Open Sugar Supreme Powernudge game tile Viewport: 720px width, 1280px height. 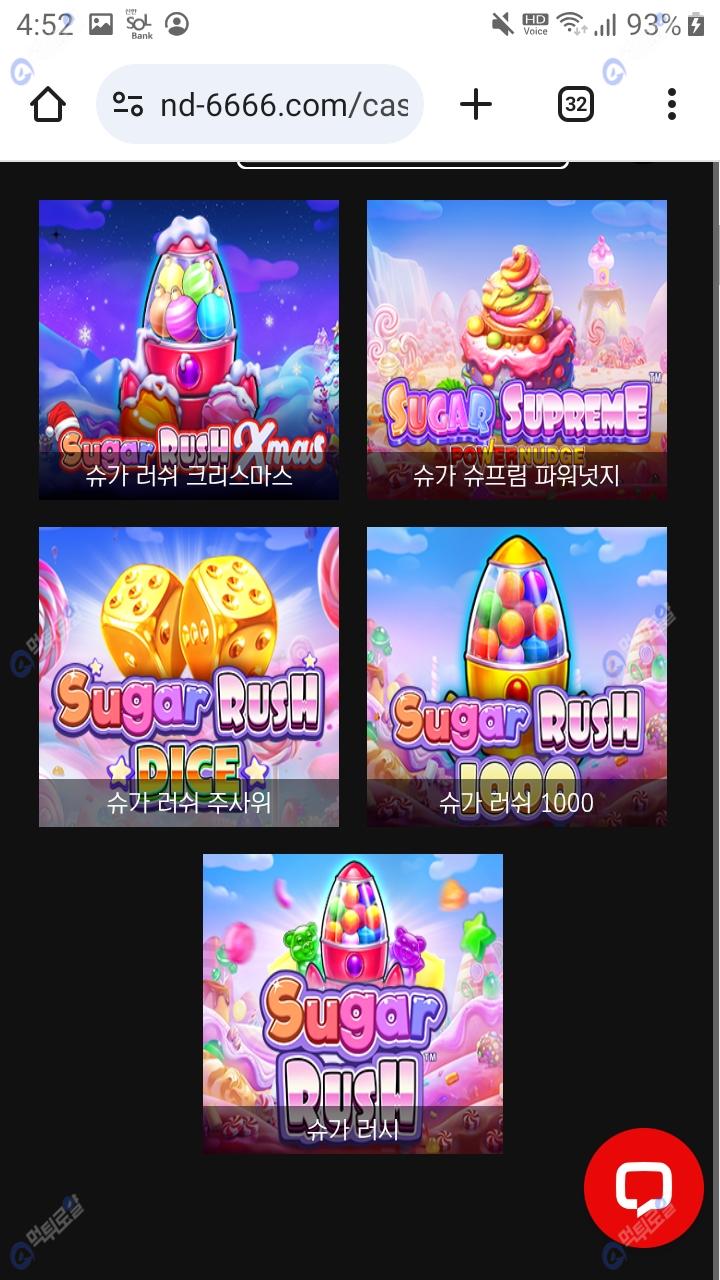click(x=517, y=349)
